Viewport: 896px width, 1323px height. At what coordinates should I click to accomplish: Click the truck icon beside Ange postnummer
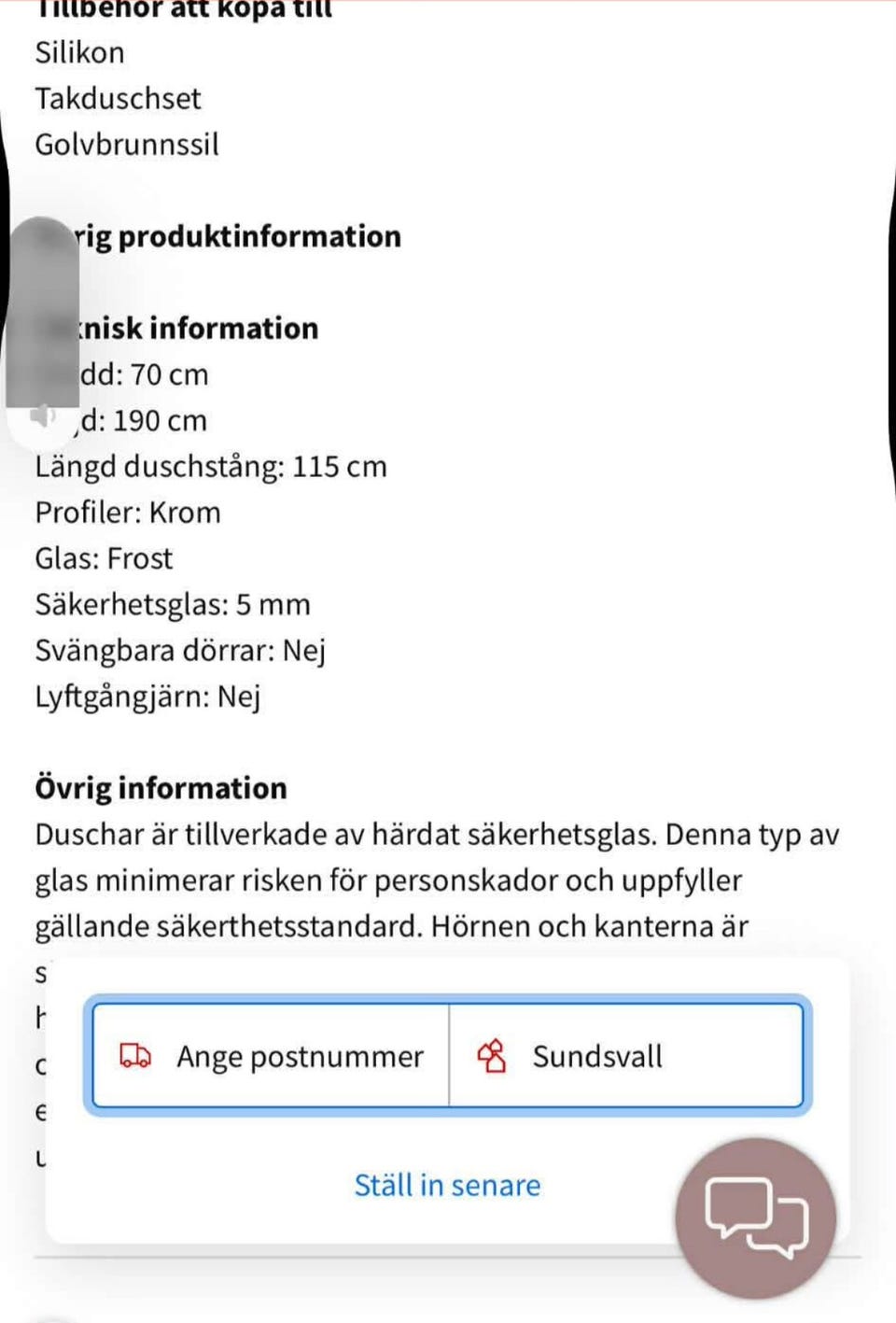[133, 1056]
